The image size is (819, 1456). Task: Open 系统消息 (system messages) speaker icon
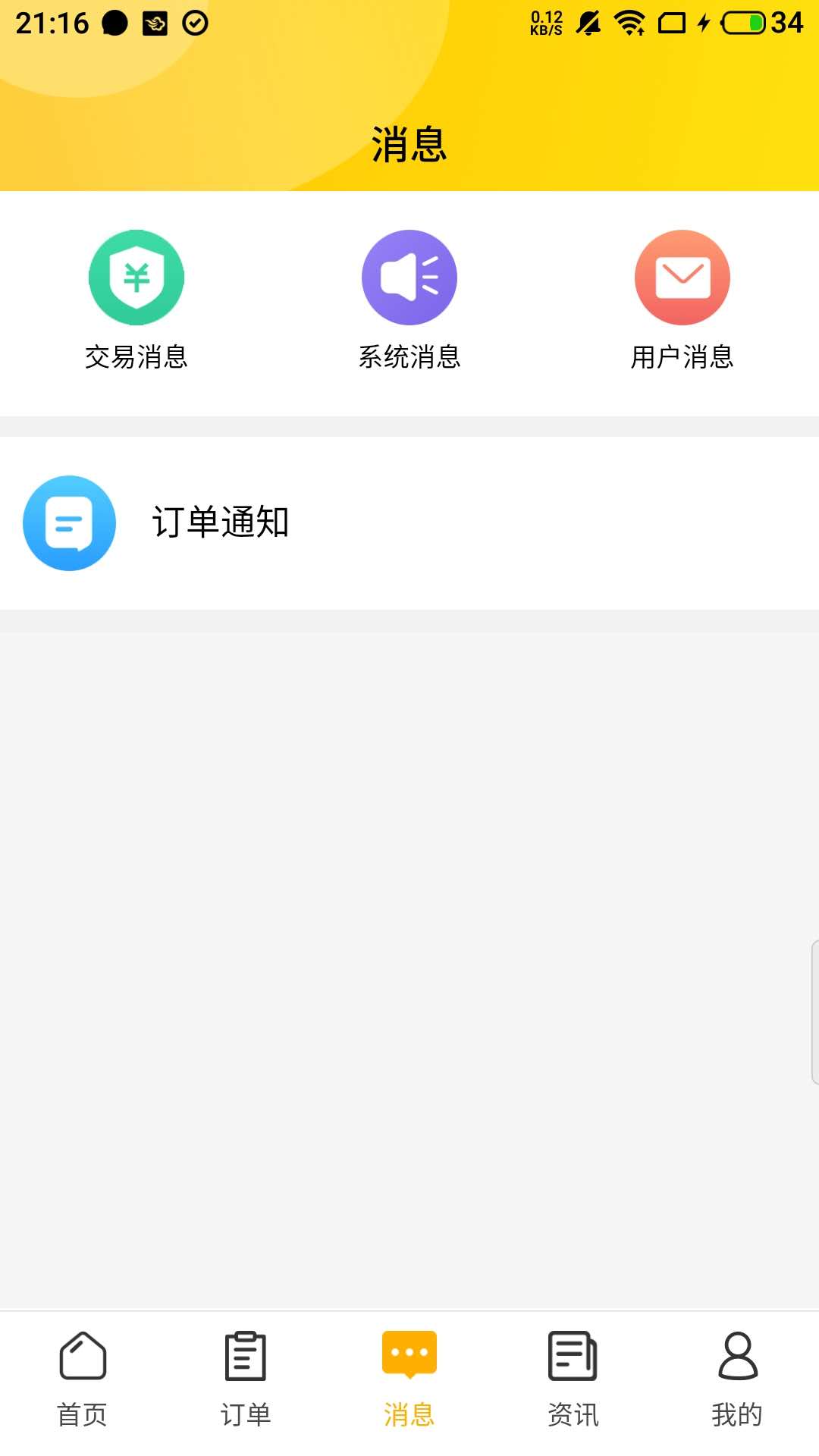pyautogui.click(x=409, y=277)
